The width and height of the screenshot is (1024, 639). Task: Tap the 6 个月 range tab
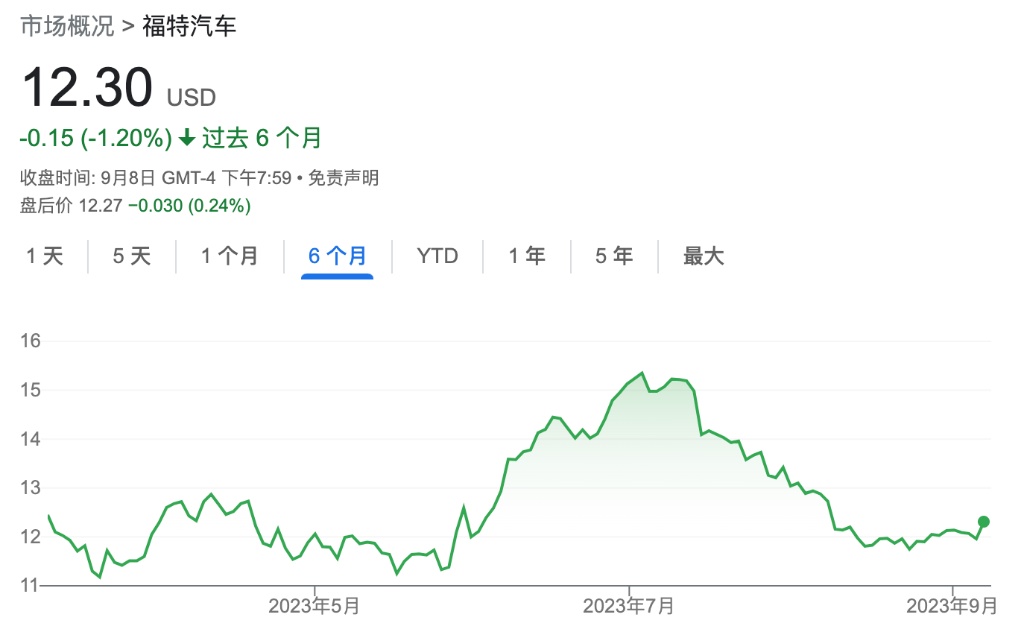coord(337,256)
